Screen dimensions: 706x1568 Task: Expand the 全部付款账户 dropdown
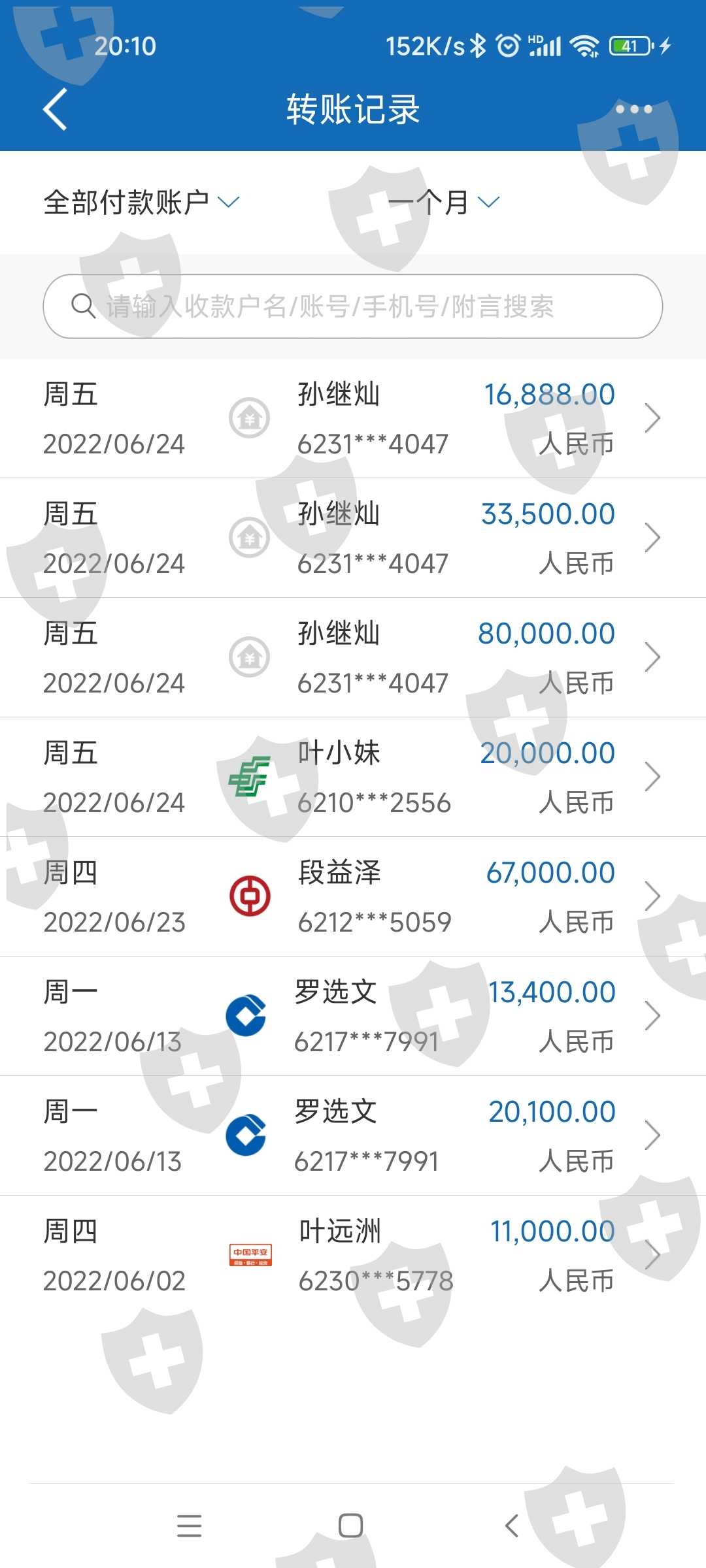[141, 202]
